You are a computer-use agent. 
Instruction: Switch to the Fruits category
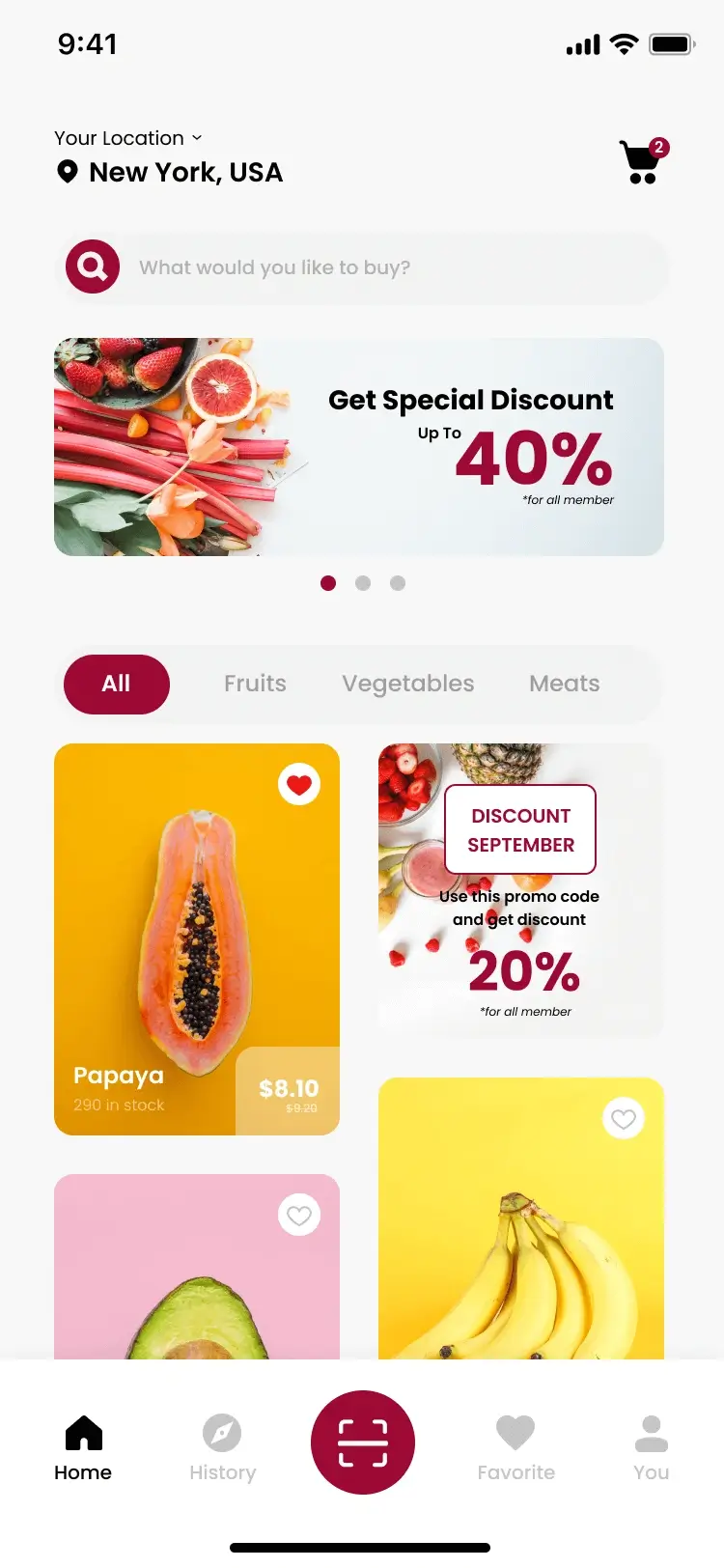(255, 684)
